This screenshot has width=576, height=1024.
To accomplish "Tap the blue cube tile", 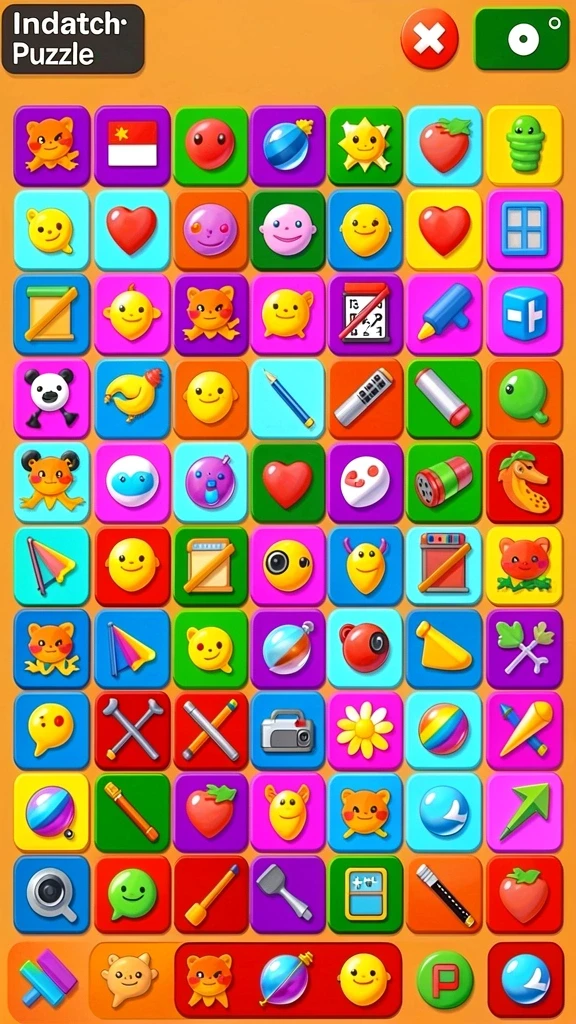I will [x=524, y=314].
